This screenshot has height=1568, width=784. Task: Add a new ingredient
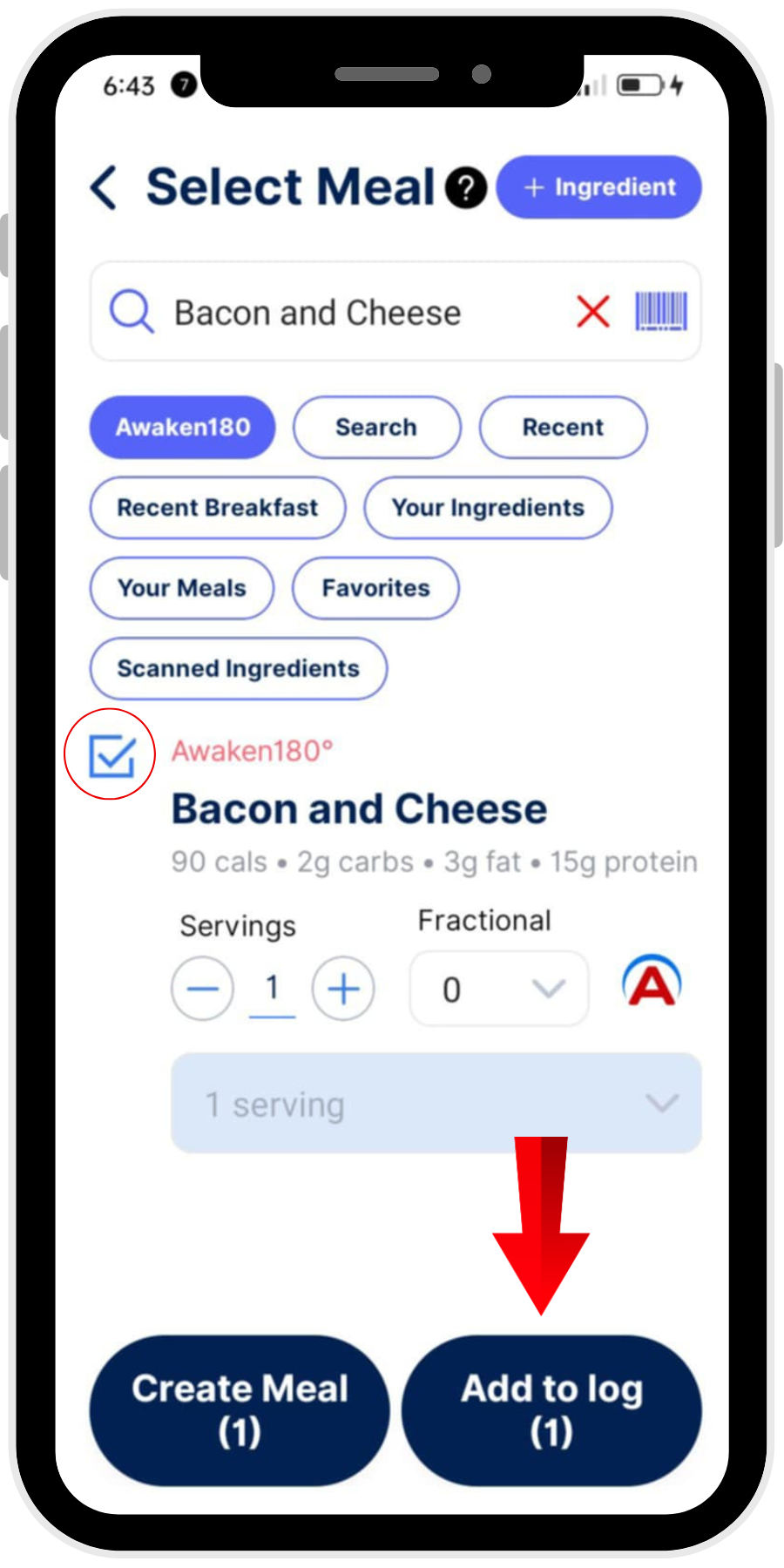[598, 187]
